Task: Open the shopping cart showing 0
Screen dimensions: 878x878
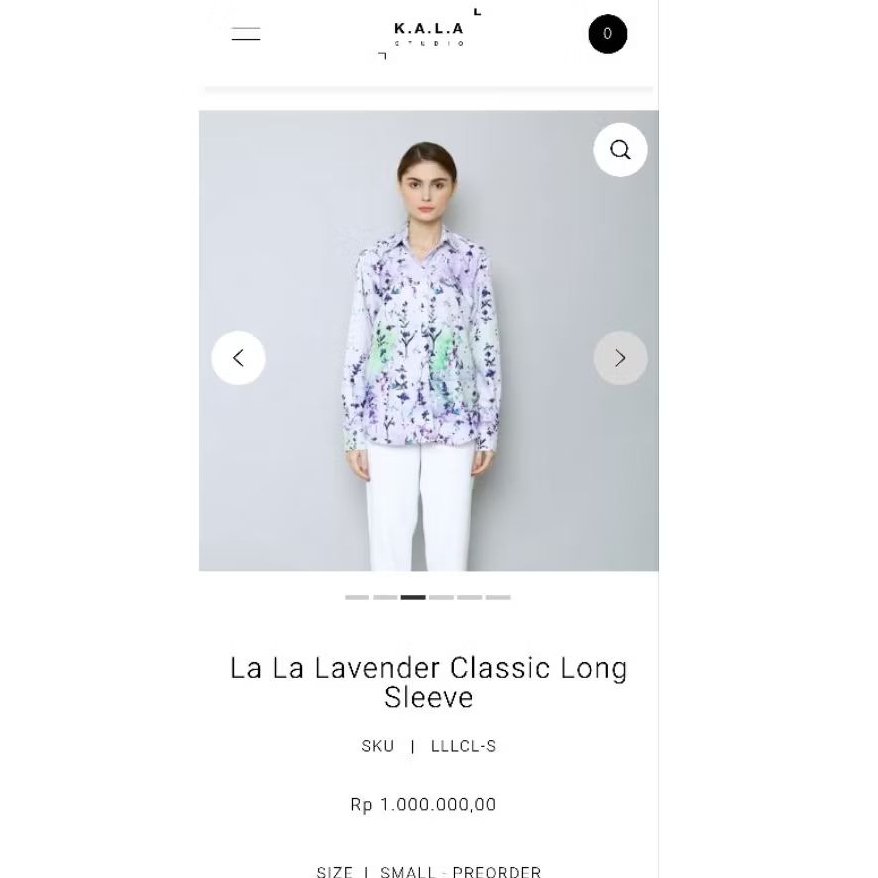Action: (607, 34)
